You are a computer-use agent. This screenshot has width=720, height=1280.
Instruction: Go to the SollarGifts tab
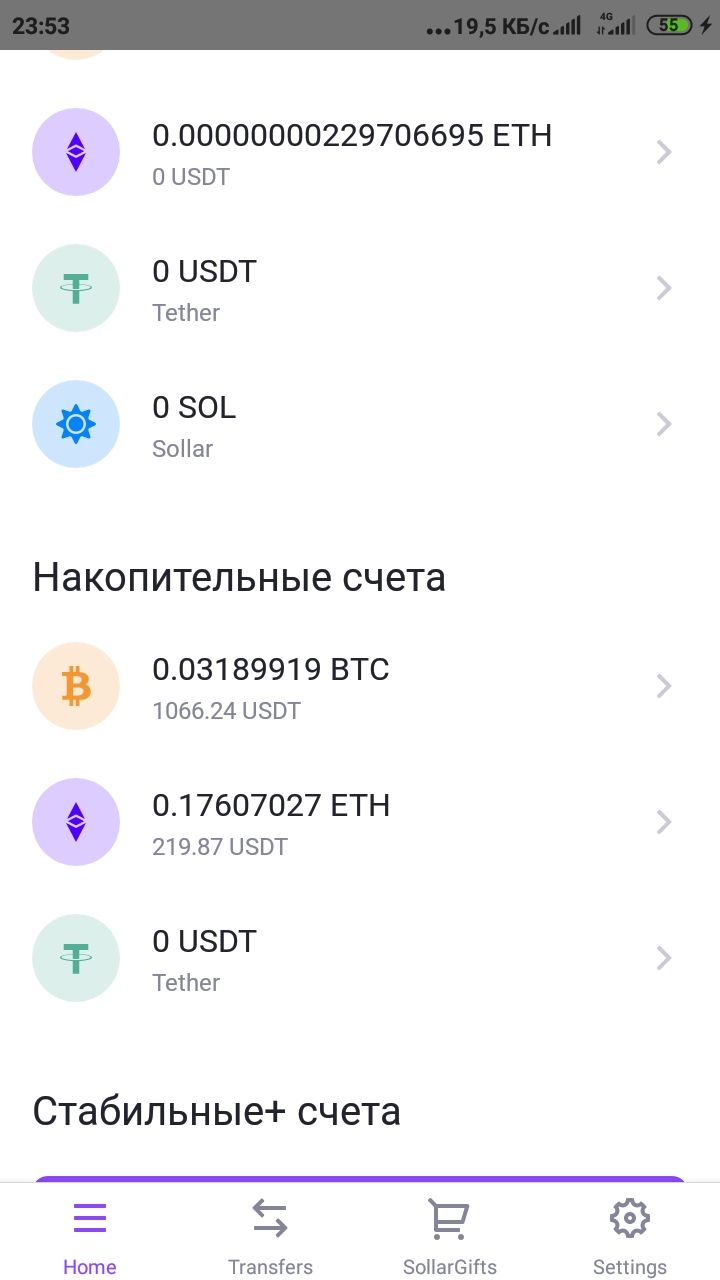coord(450,1235)
